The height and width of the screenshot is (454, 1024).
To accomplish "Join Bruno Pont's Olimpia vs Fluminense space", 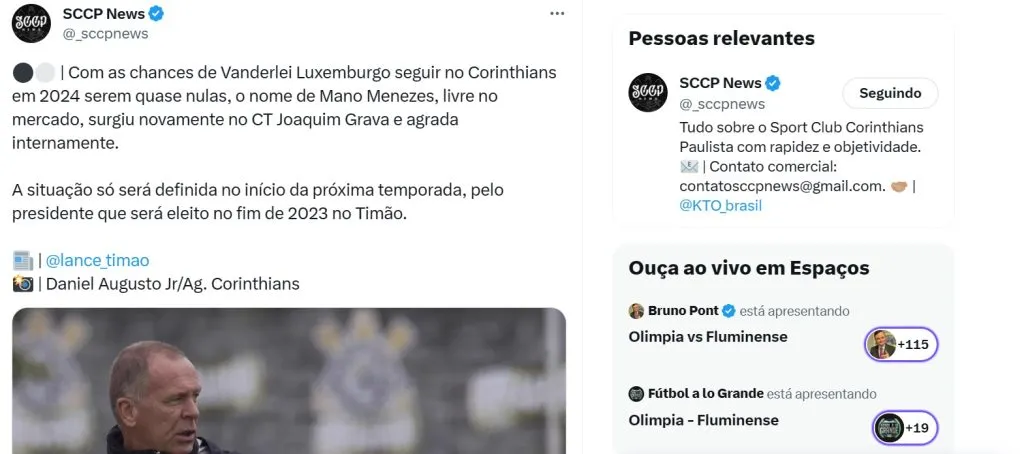I will pyautogui.click(x=900, y=344).
